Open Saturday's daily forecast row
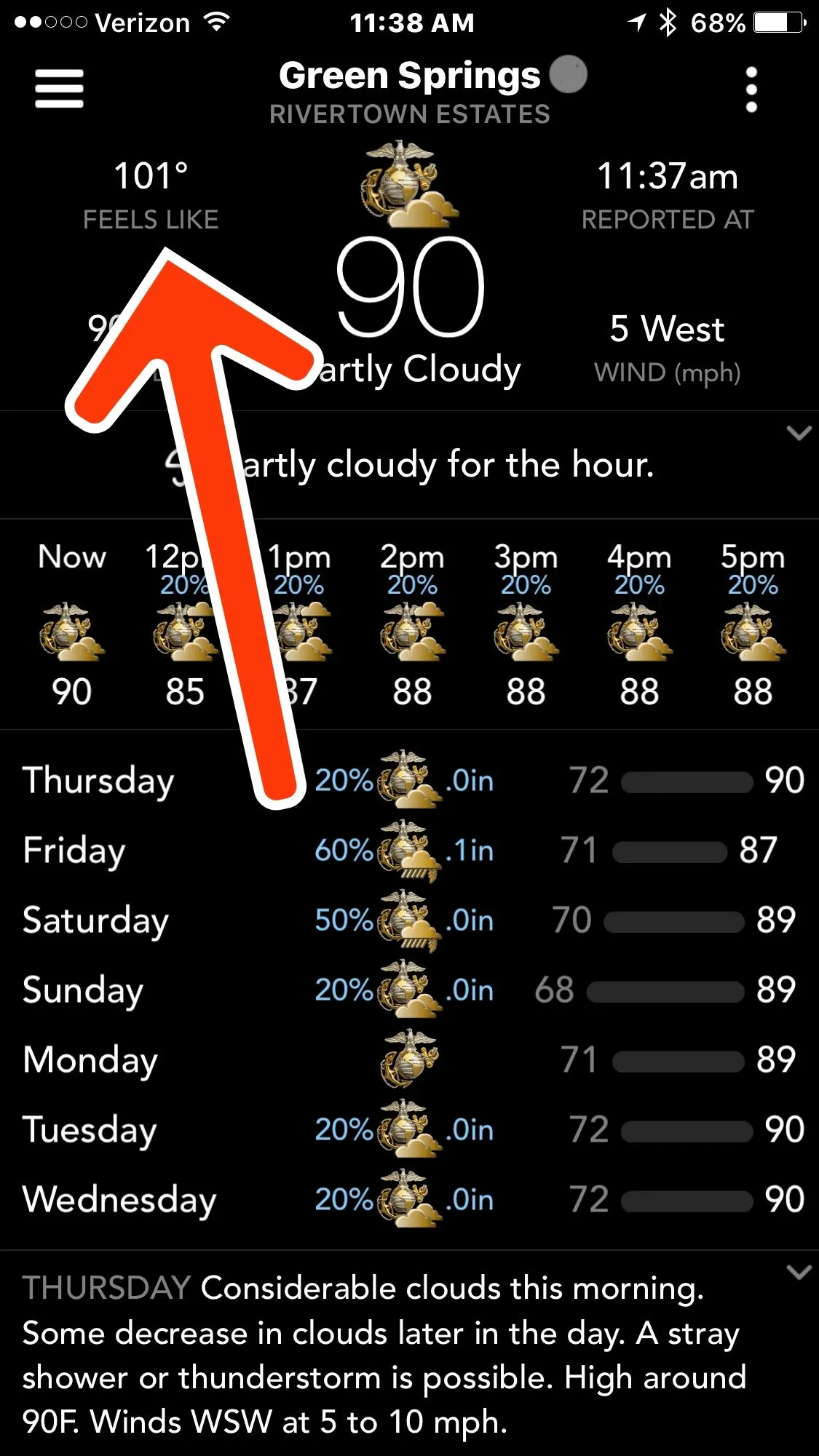The image size is (819, 1456). point(409,920)
